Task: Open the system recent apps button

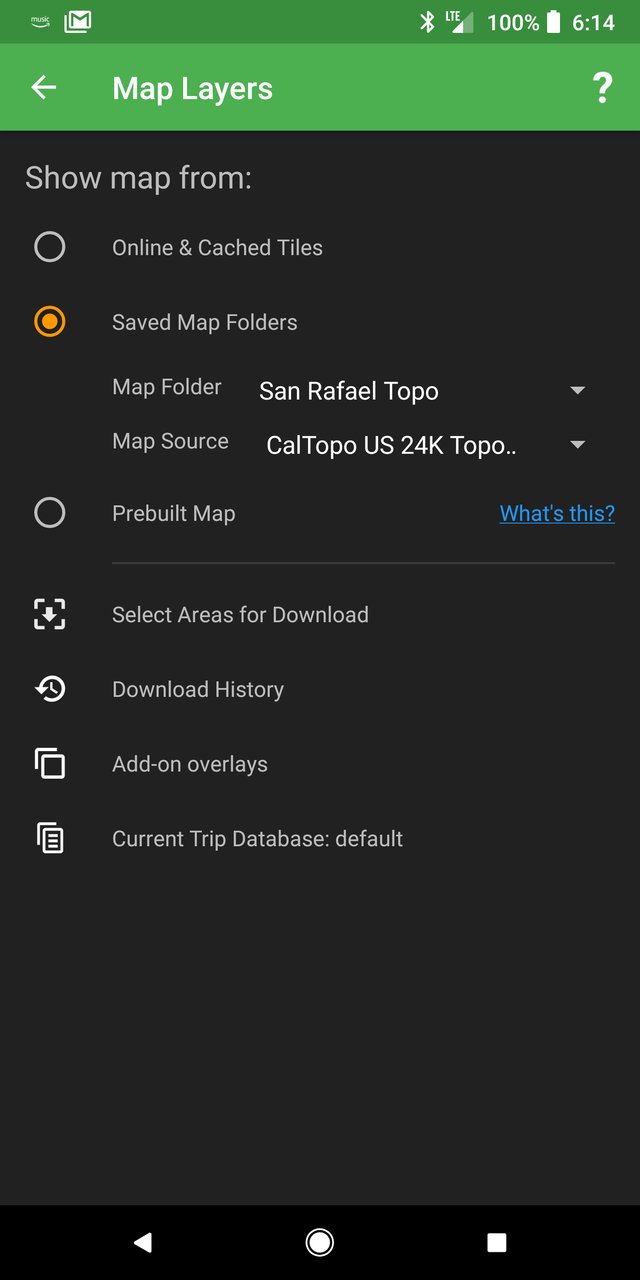Action: pyautogui.click(x=497, y=1242)
